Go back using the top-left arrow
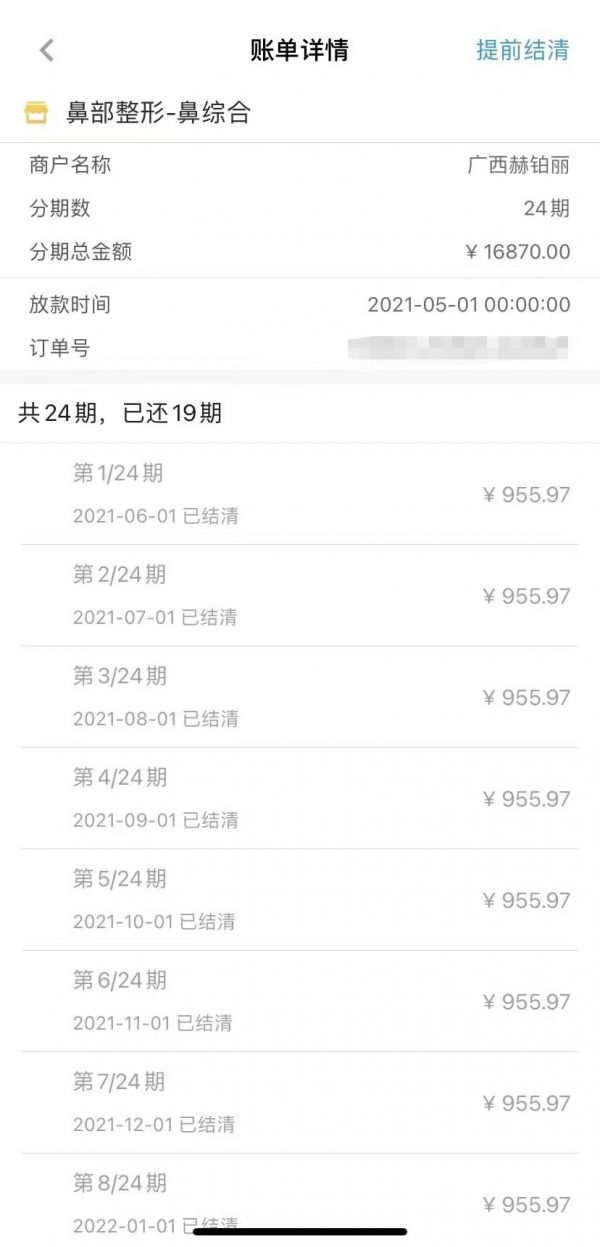Screen dimensions: 600x1247 click(46, 50)
